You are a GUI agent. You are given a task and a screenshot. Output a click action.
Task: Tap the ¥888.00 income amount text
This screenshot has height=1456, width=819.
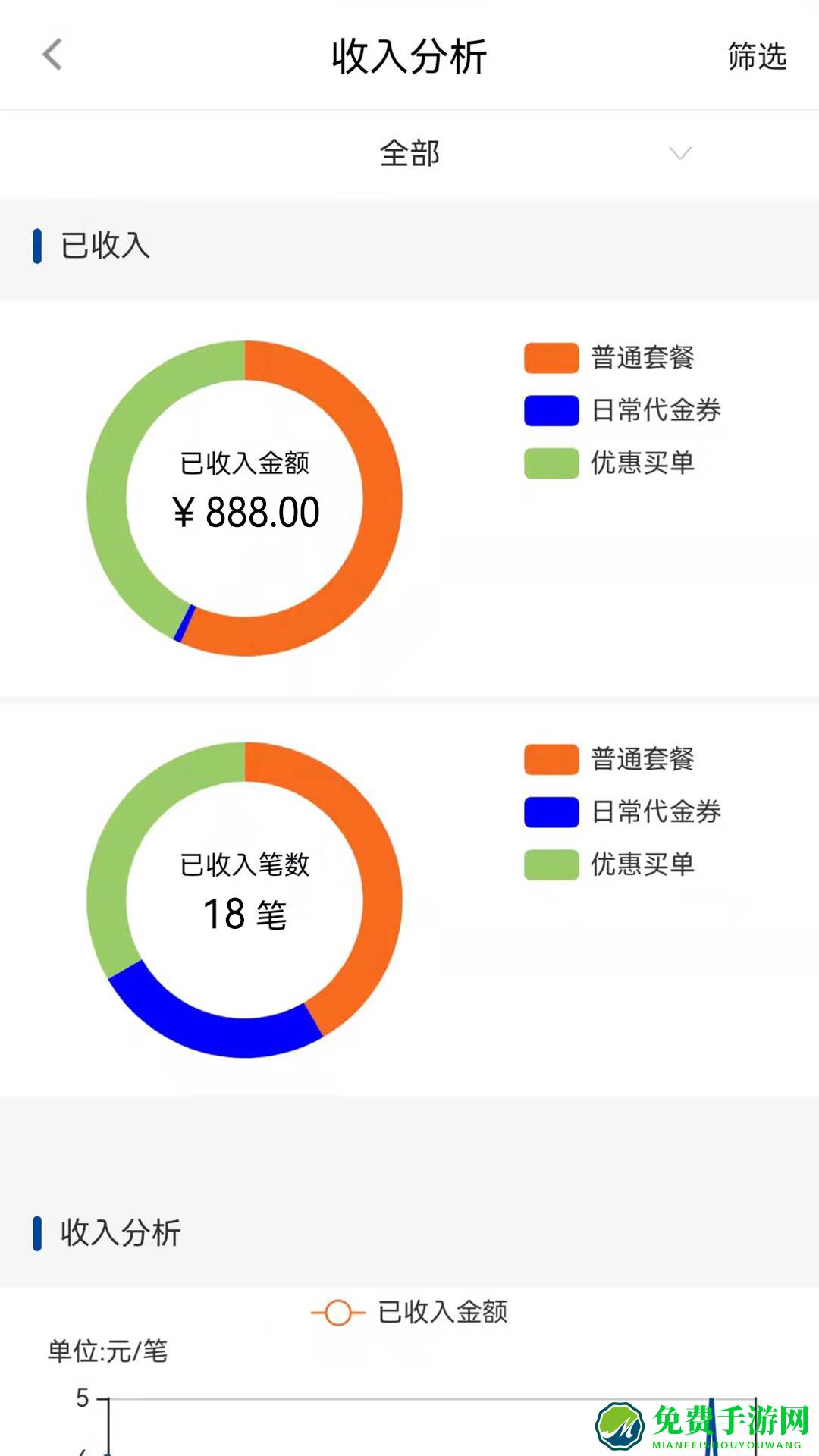pyautogui.click(x=245, y=512)
